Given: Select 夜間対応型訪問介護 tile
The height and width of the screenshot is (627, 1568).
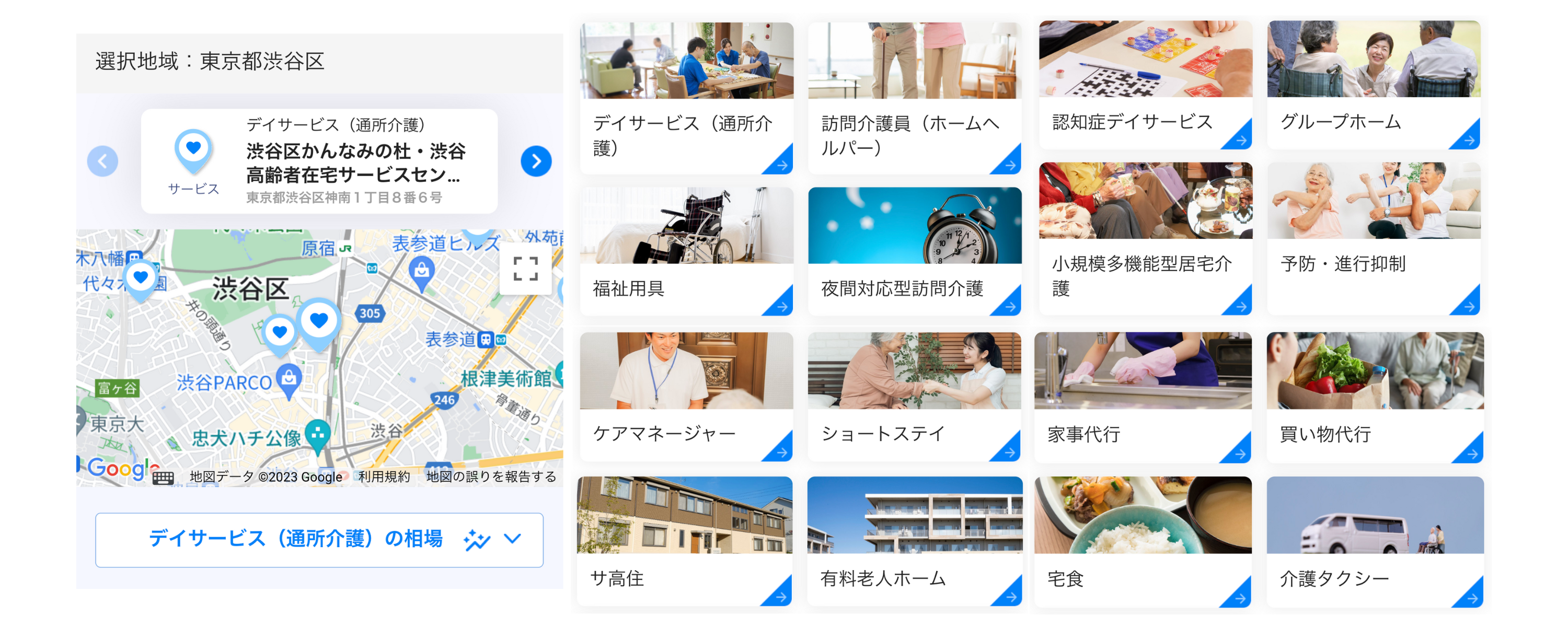Looking at the screenshot, I should point(914,251).
